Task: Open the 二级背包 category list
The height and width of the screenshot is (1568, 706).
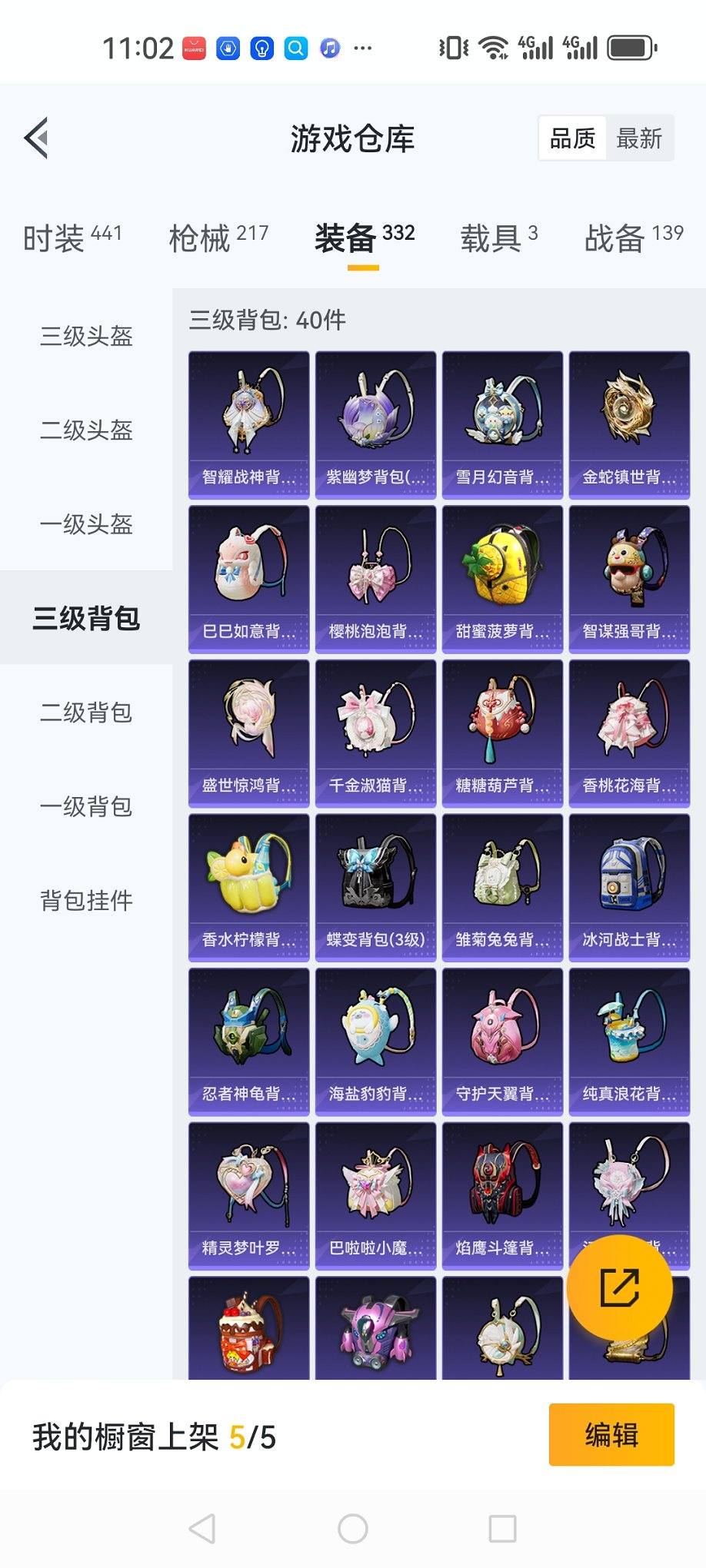Action: click(86, 712)
